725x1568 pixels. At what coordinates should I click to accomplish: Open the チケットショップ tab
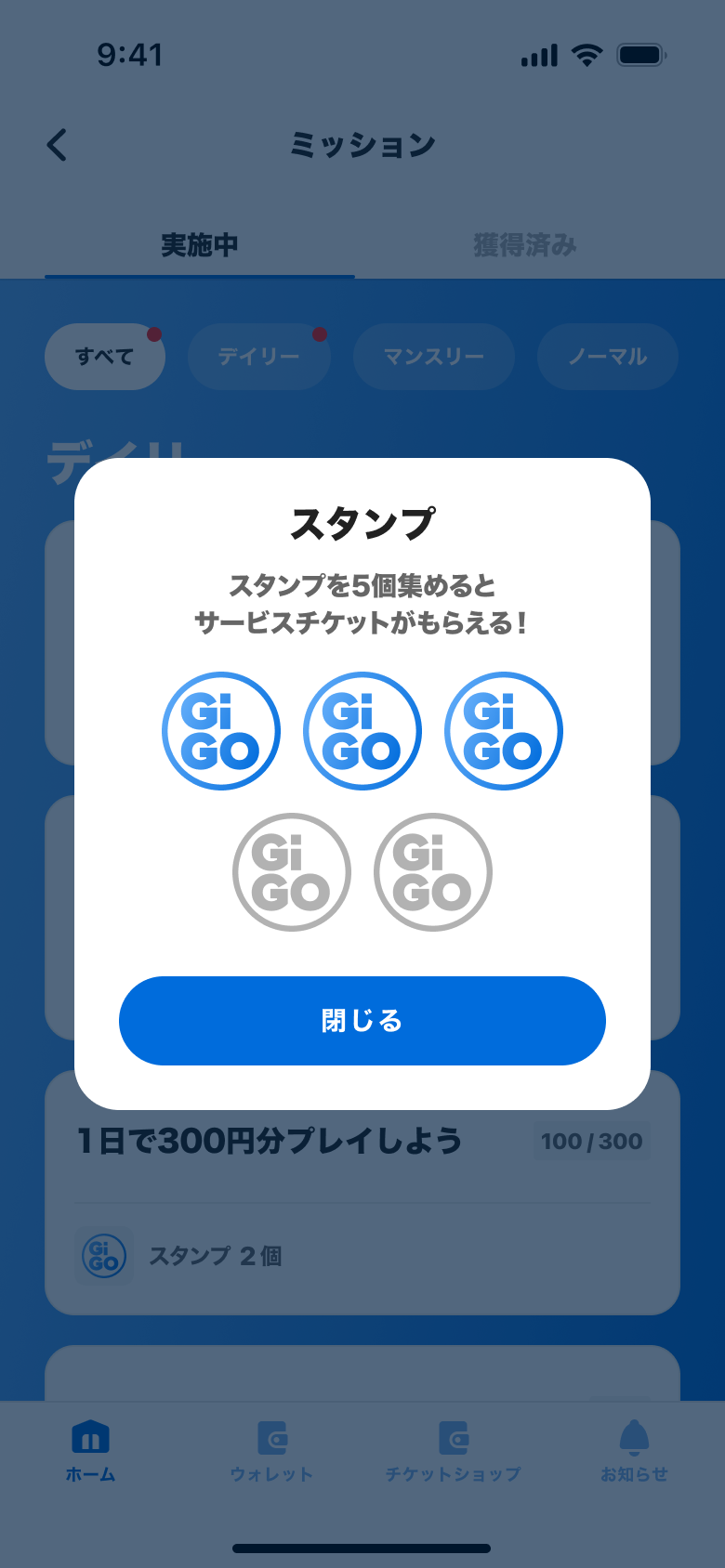tap(453, 1449)
